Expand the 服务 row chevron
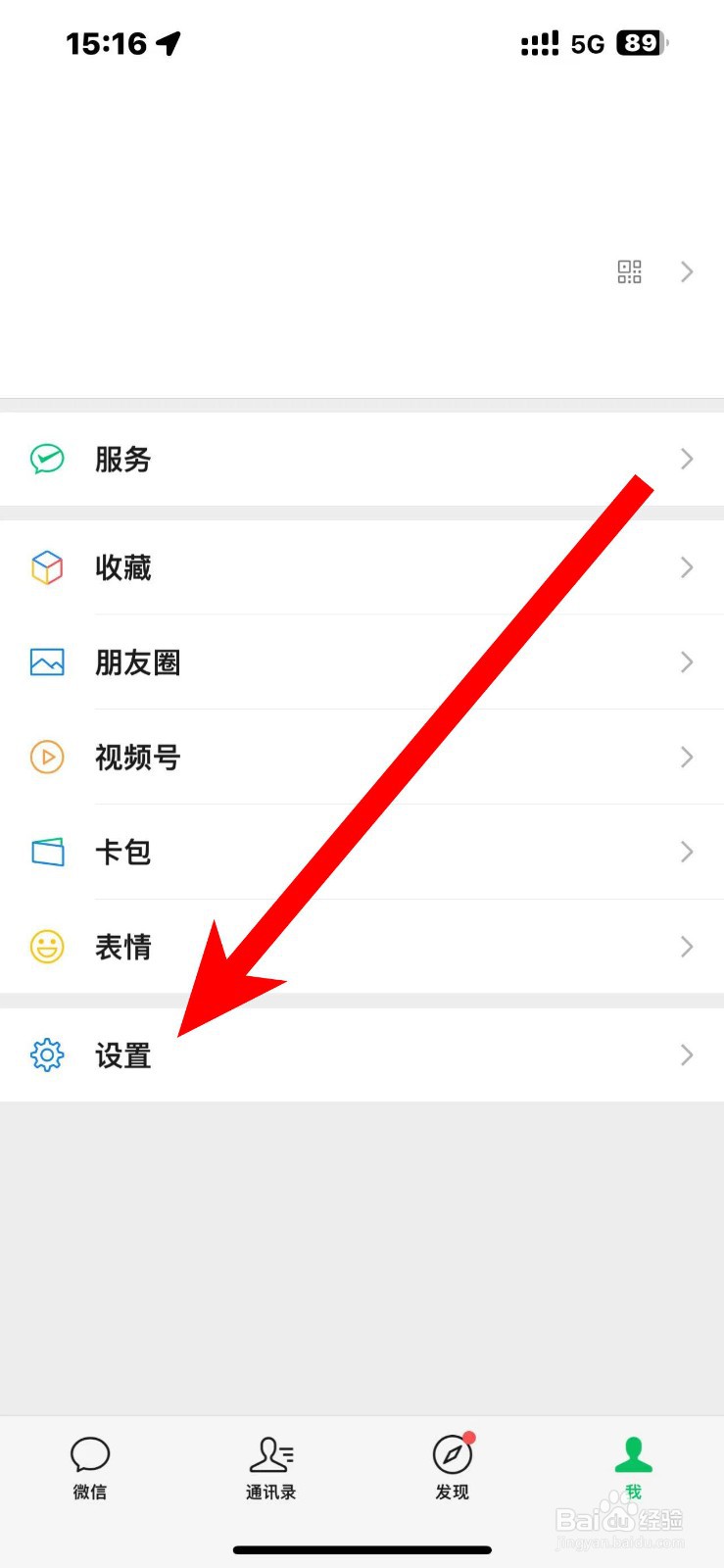This screenshot has width=724, height=1568. pos(686,459)
